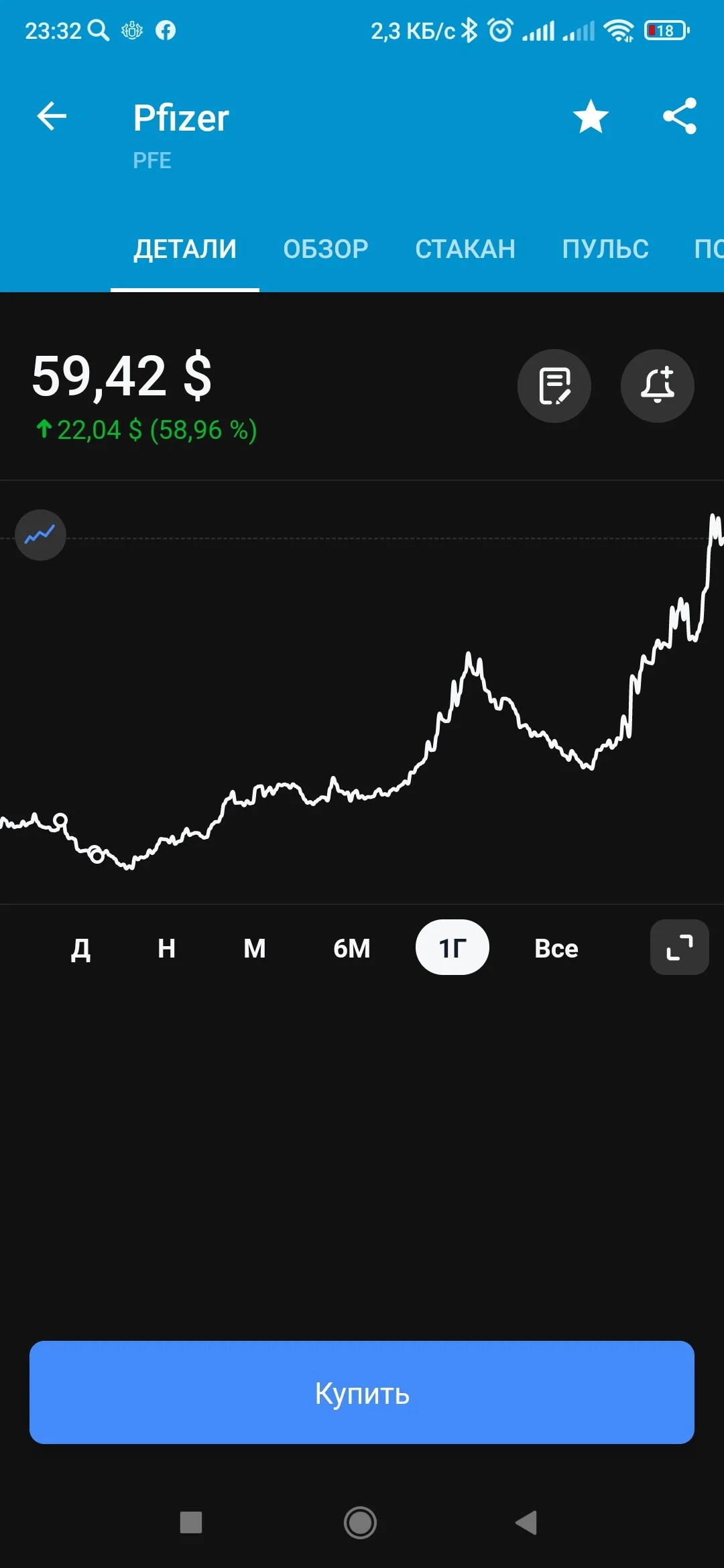Change the chart type with the line icon
724x1568 pixels.
click(x=40, y=535)
